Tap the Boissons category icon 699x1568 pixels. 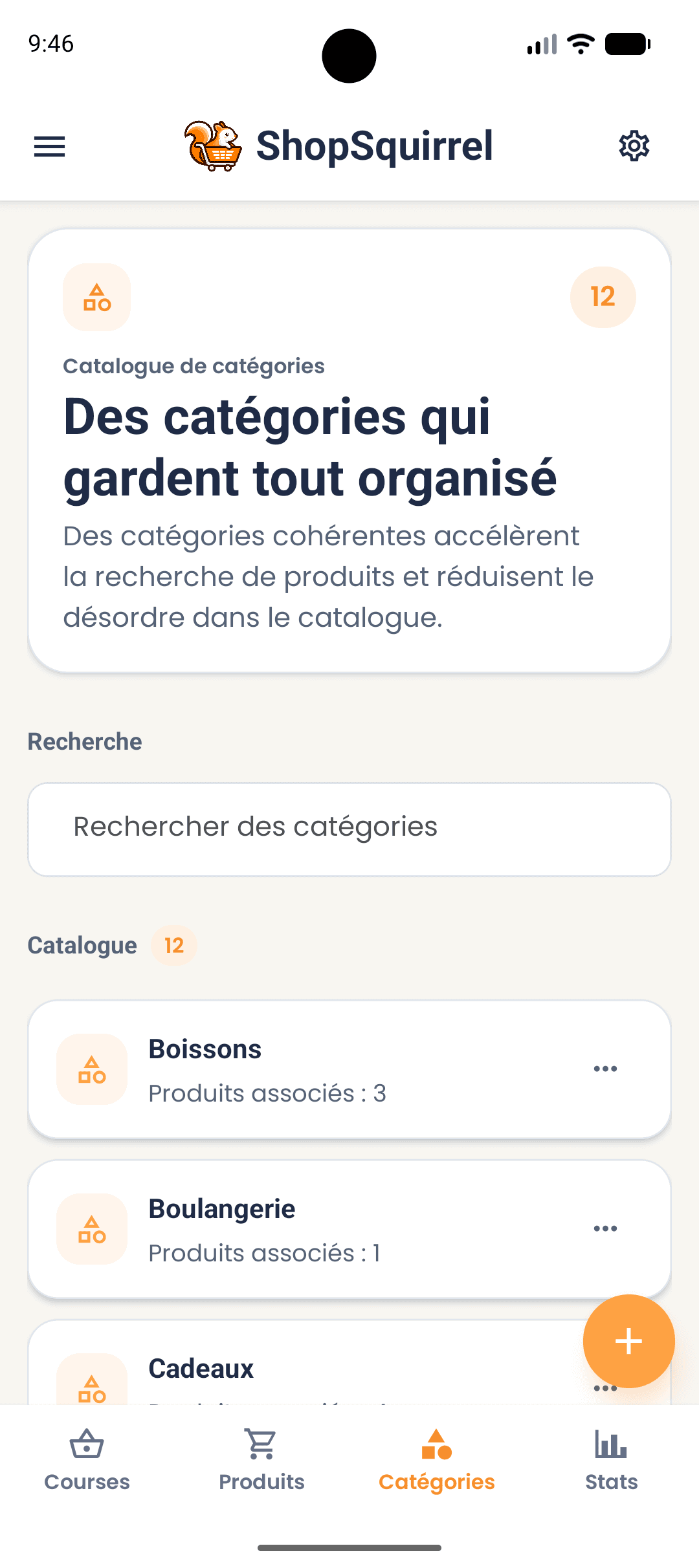92,1069
